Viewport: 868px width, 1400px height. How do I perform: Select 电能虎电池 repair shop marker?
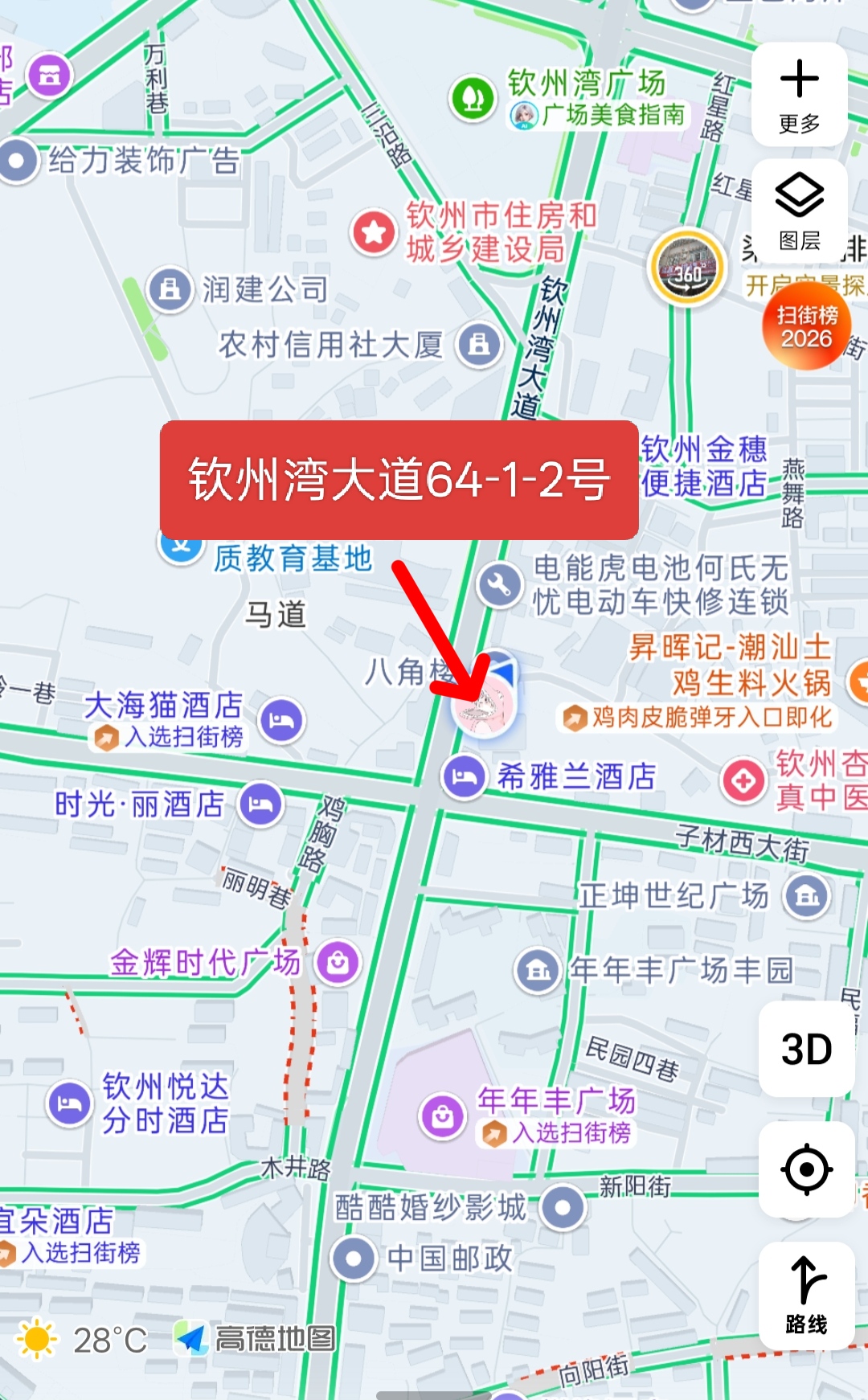point(500,584)
